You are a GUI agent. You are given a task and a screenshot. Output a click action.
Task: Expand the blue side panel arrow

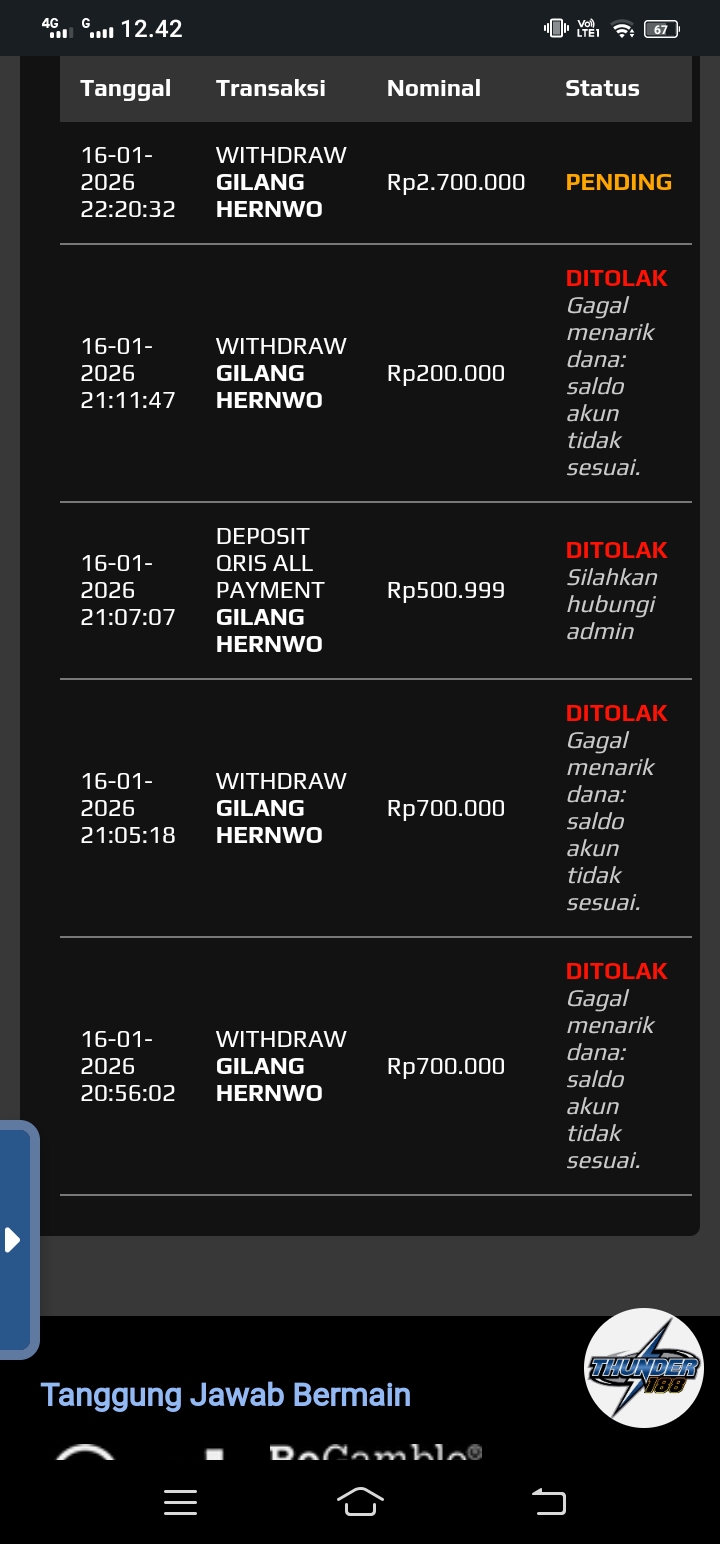(14, 1240)
